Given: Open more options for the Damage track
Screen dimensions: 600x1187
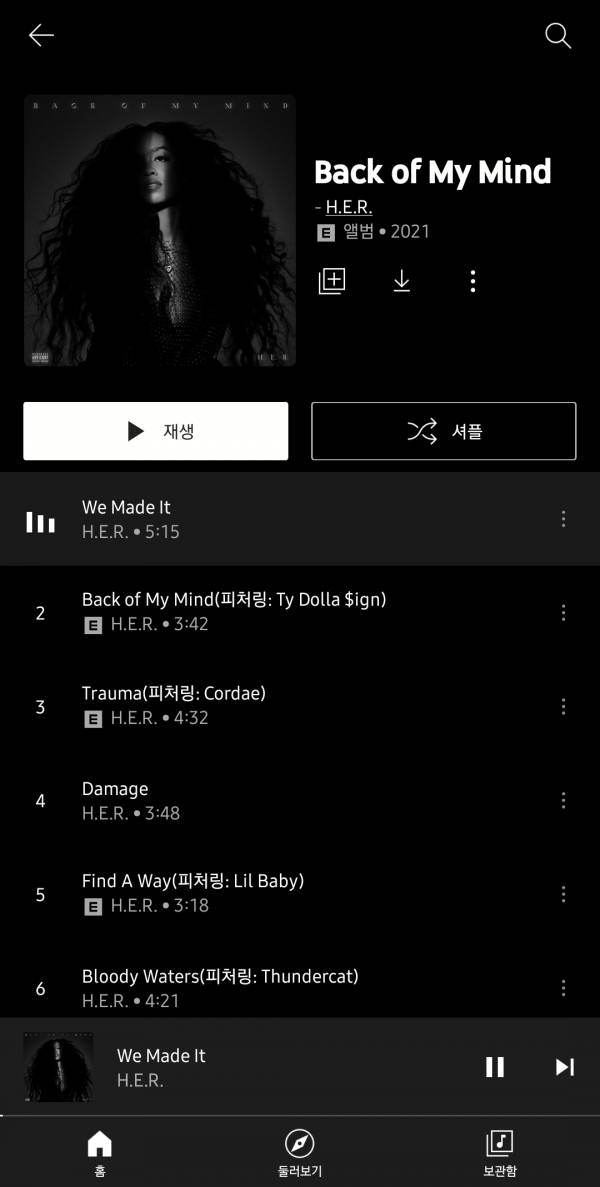Looking at the screenshot, I should click(x=563, y=800).
